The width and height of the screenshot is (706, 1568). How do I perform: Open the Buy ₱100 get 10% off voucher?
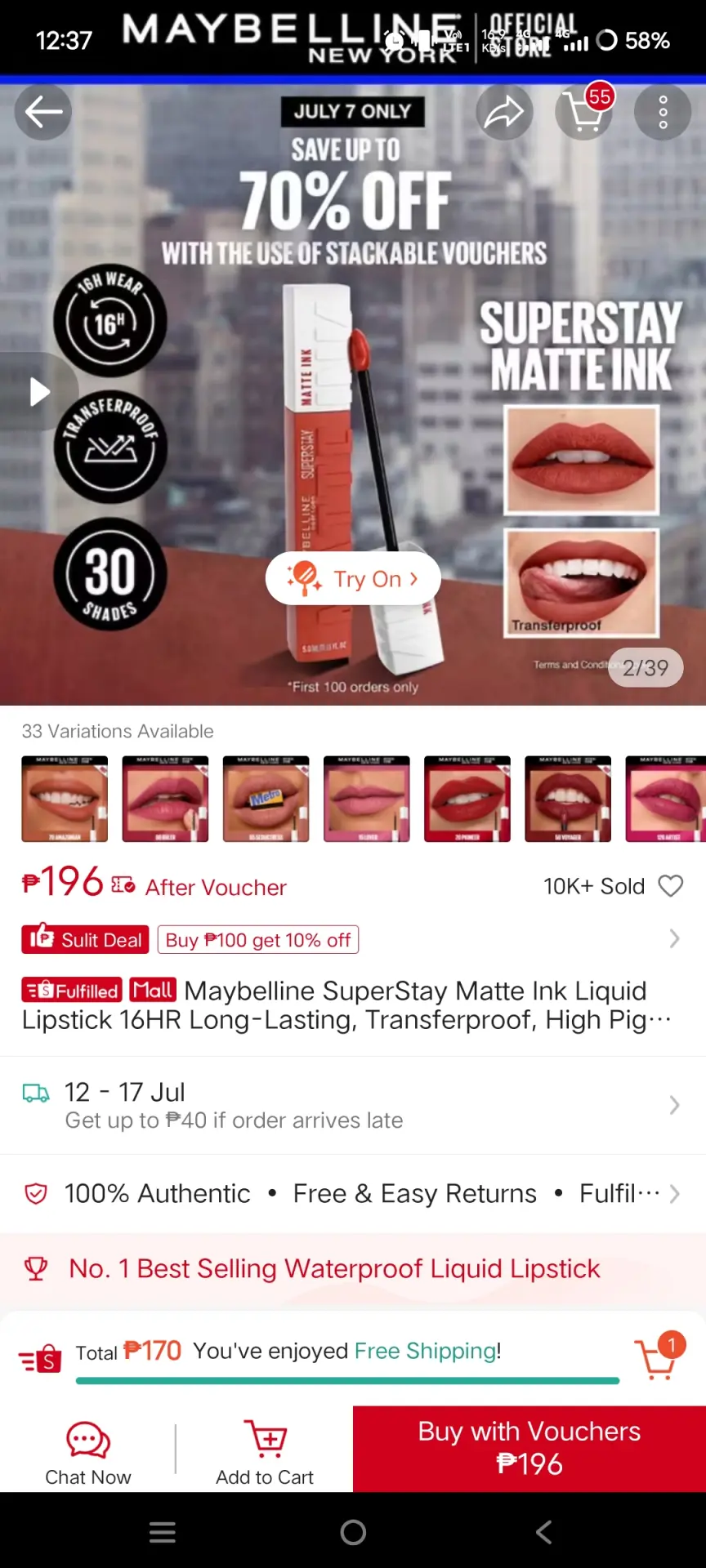258,940
